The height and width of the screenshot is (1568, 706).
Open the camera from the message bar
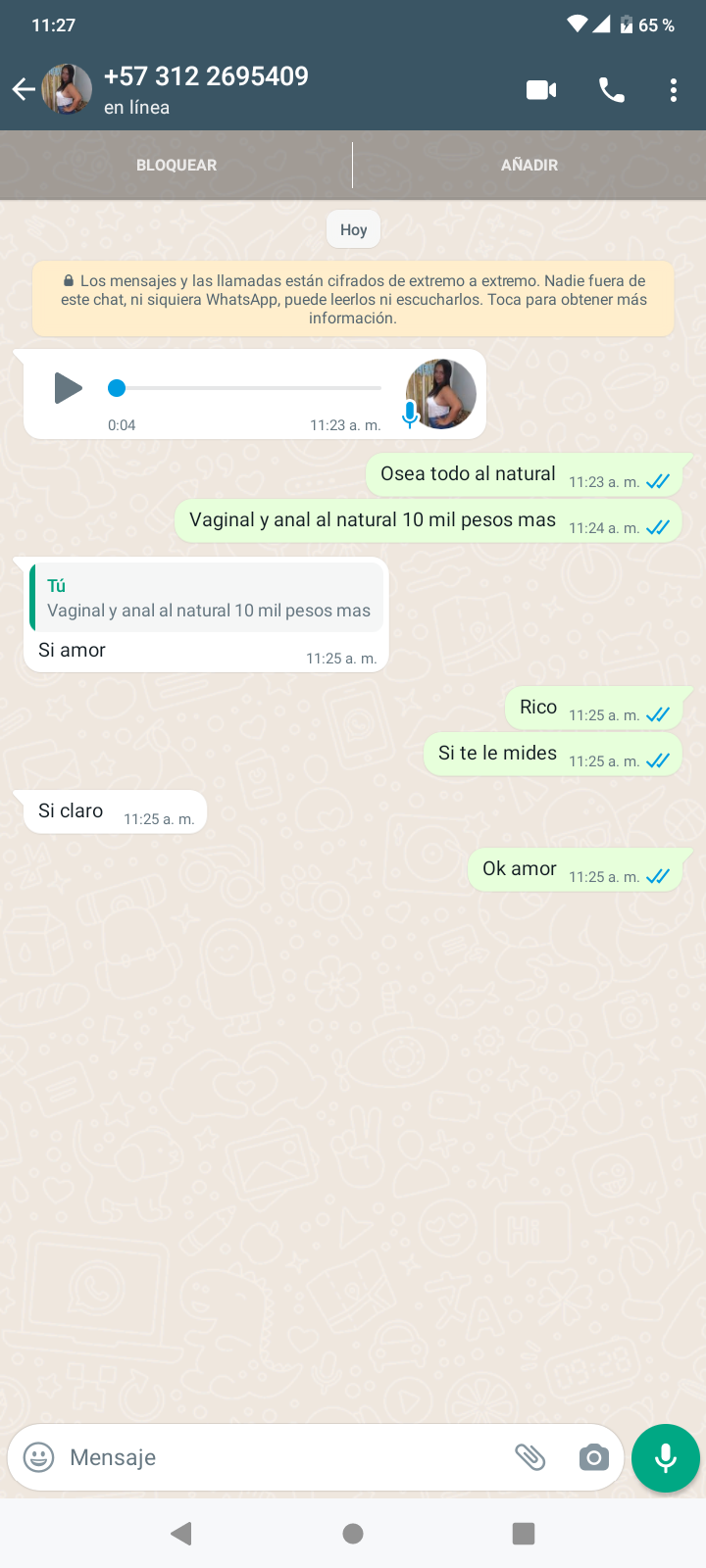point(592,1458)
